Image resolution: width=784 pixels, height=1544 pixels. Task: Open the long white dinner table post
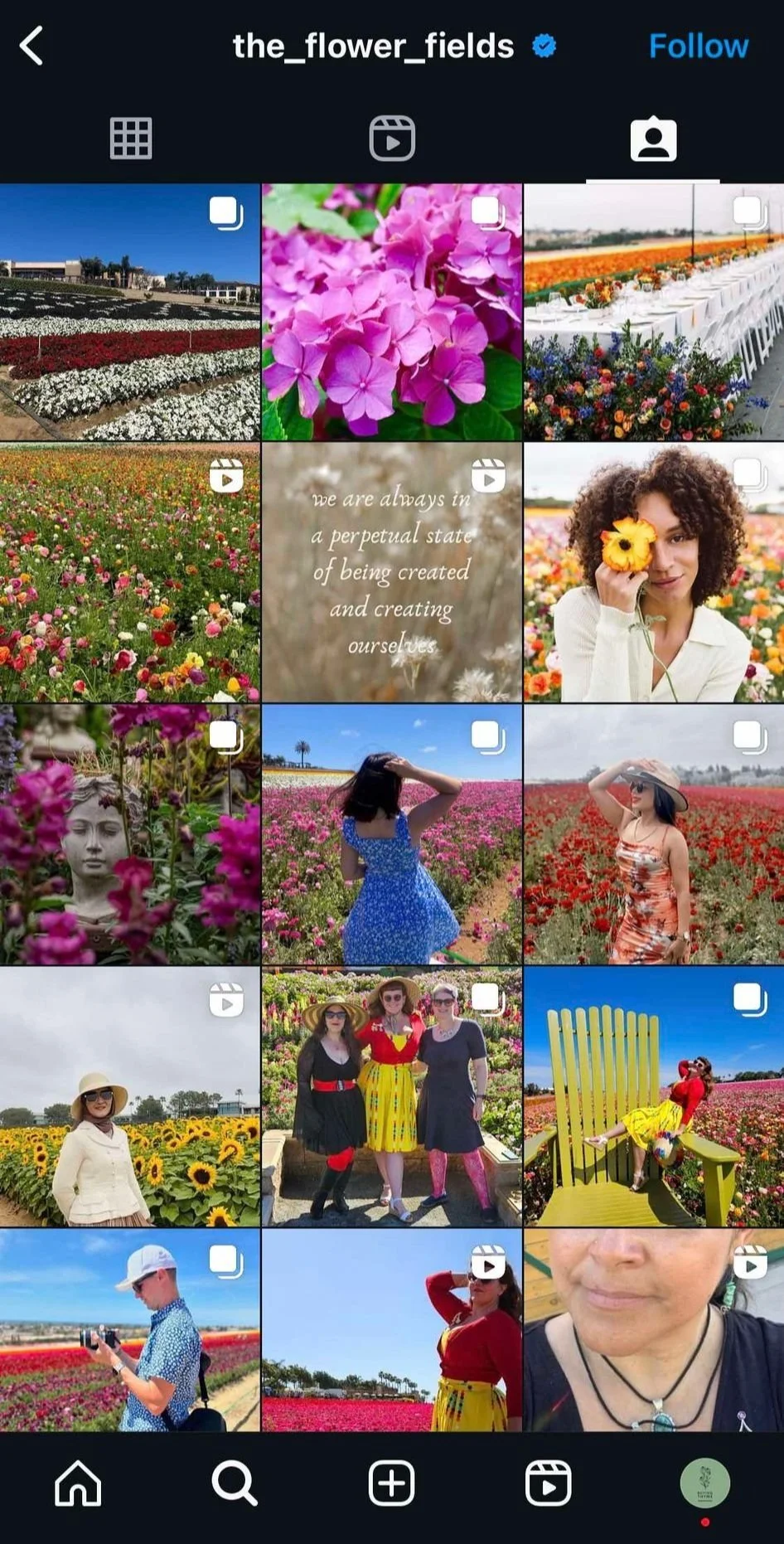pos(654,313)
